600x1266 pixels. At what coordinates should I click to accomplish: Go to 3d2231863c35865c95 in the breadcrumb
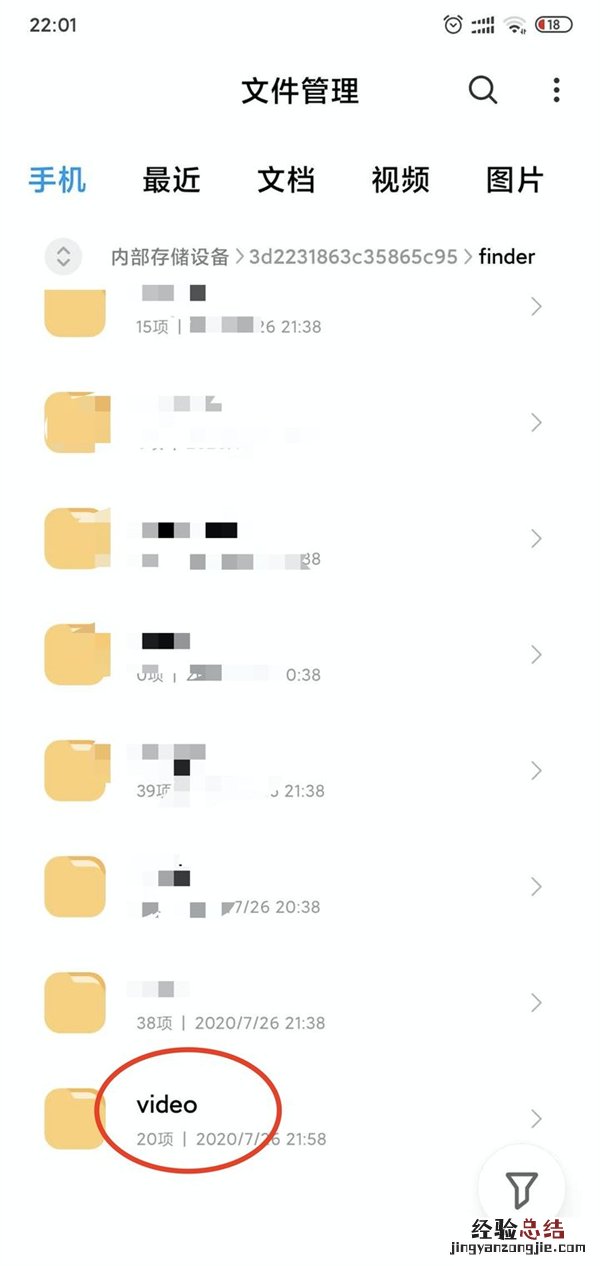pos(353,257)
